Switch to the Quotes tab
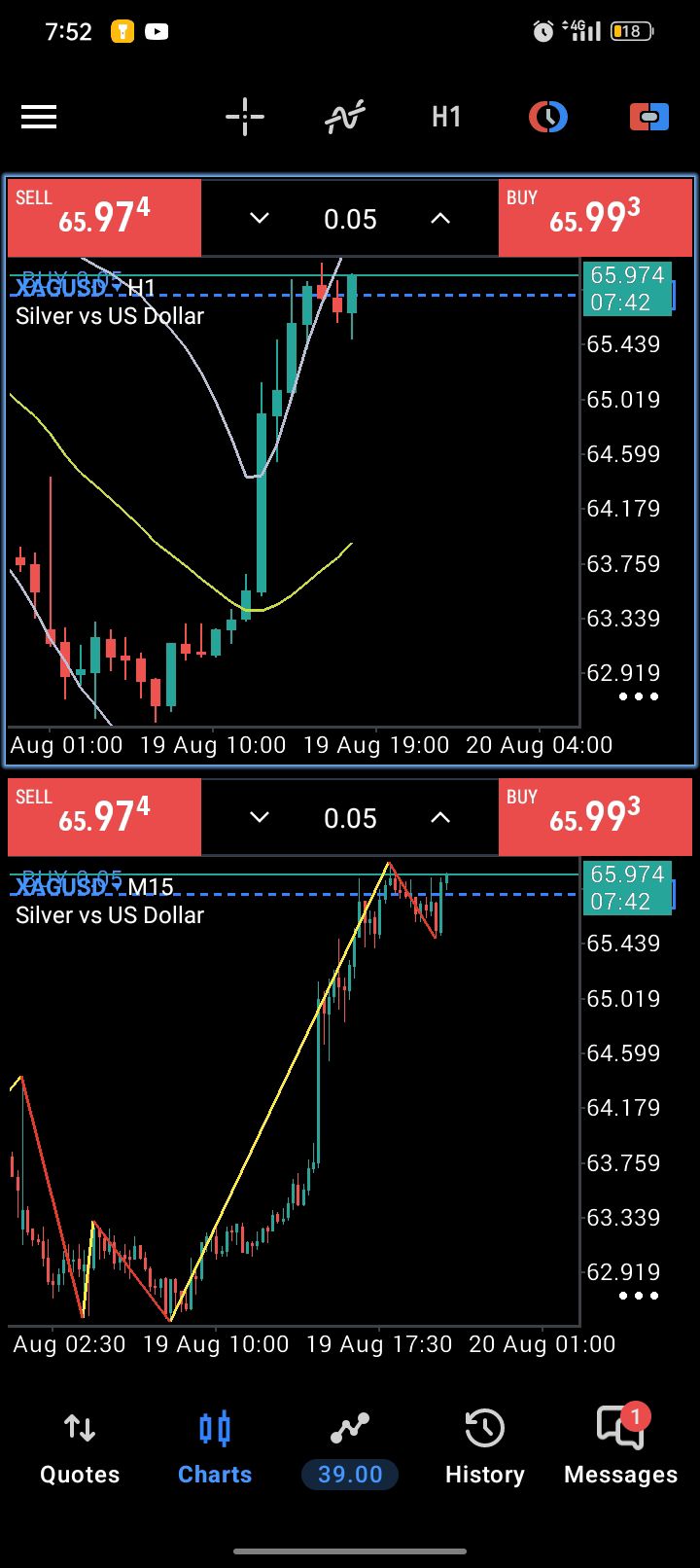Image resolution: width=700 pixels, height=1568 pixels. 80,1449
